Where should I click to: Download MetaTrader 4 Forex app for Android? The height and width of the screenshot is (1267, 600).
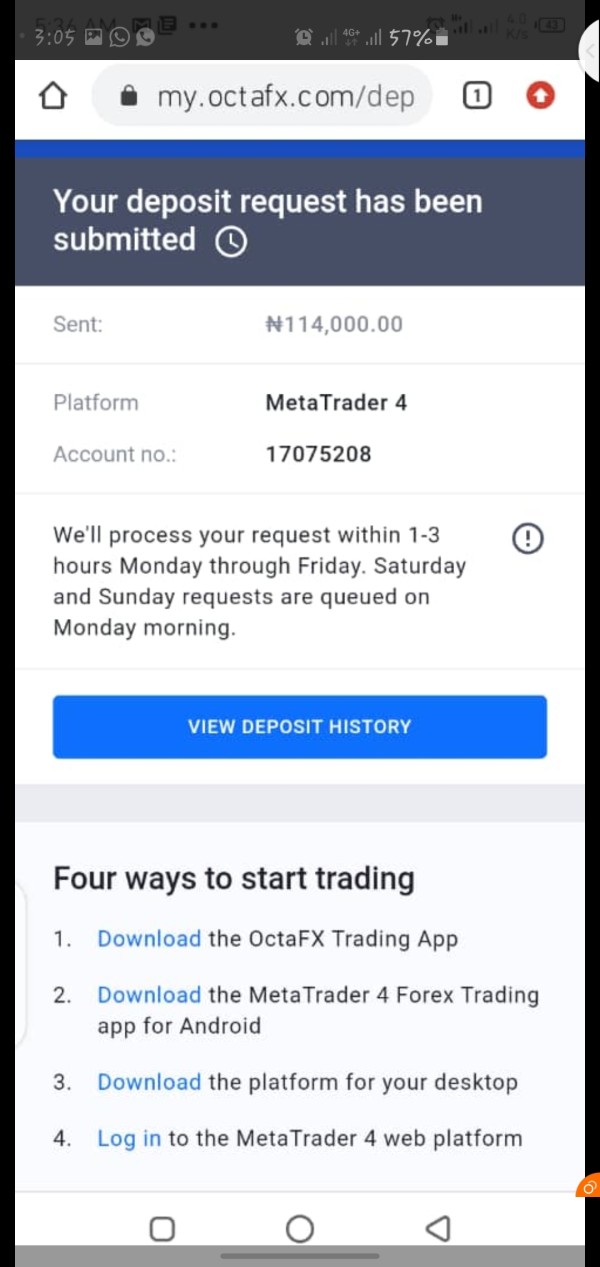click(x=149, y=995)
